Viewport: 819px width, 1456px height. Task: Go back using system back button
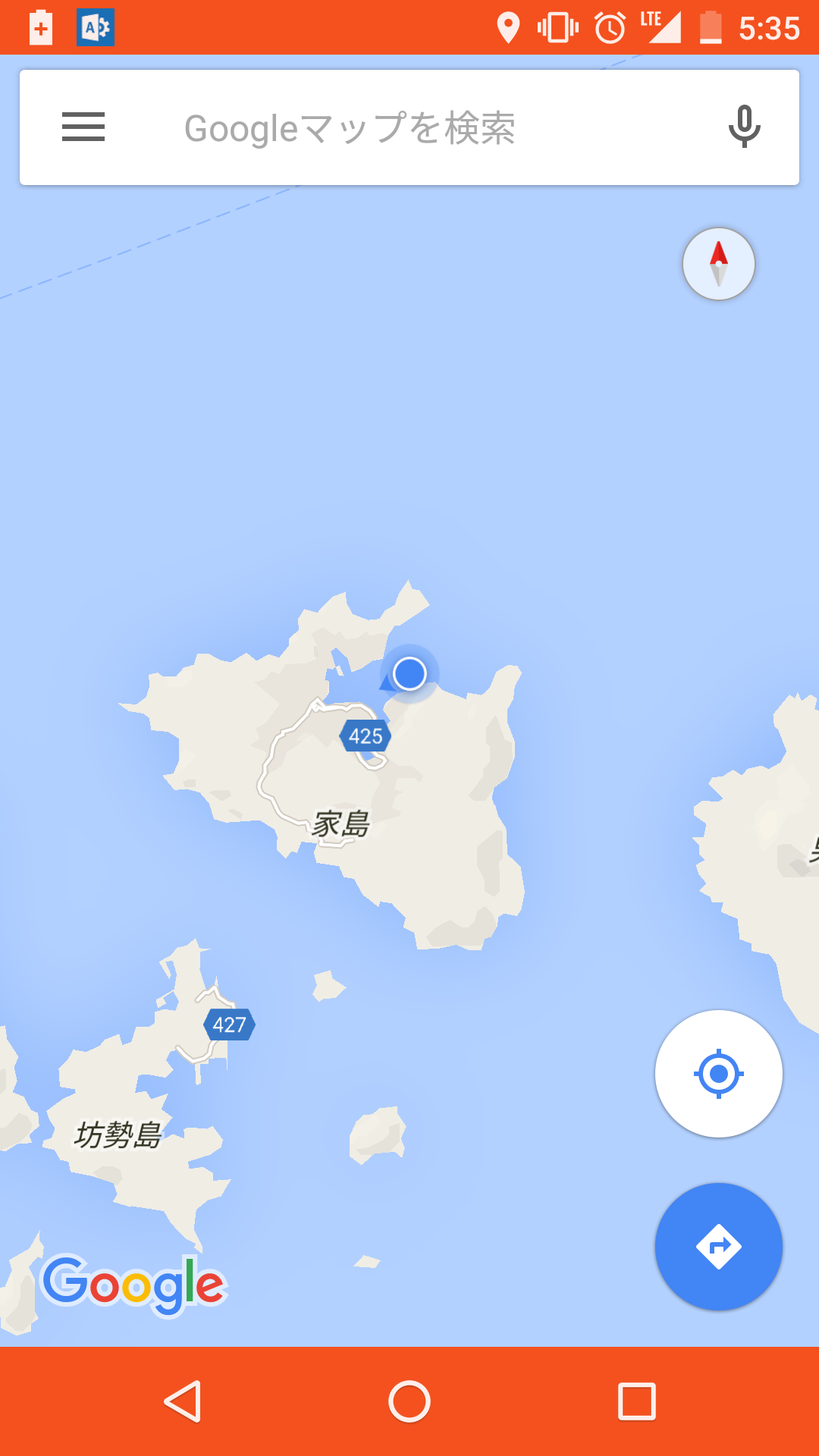tap(183, 1401)
